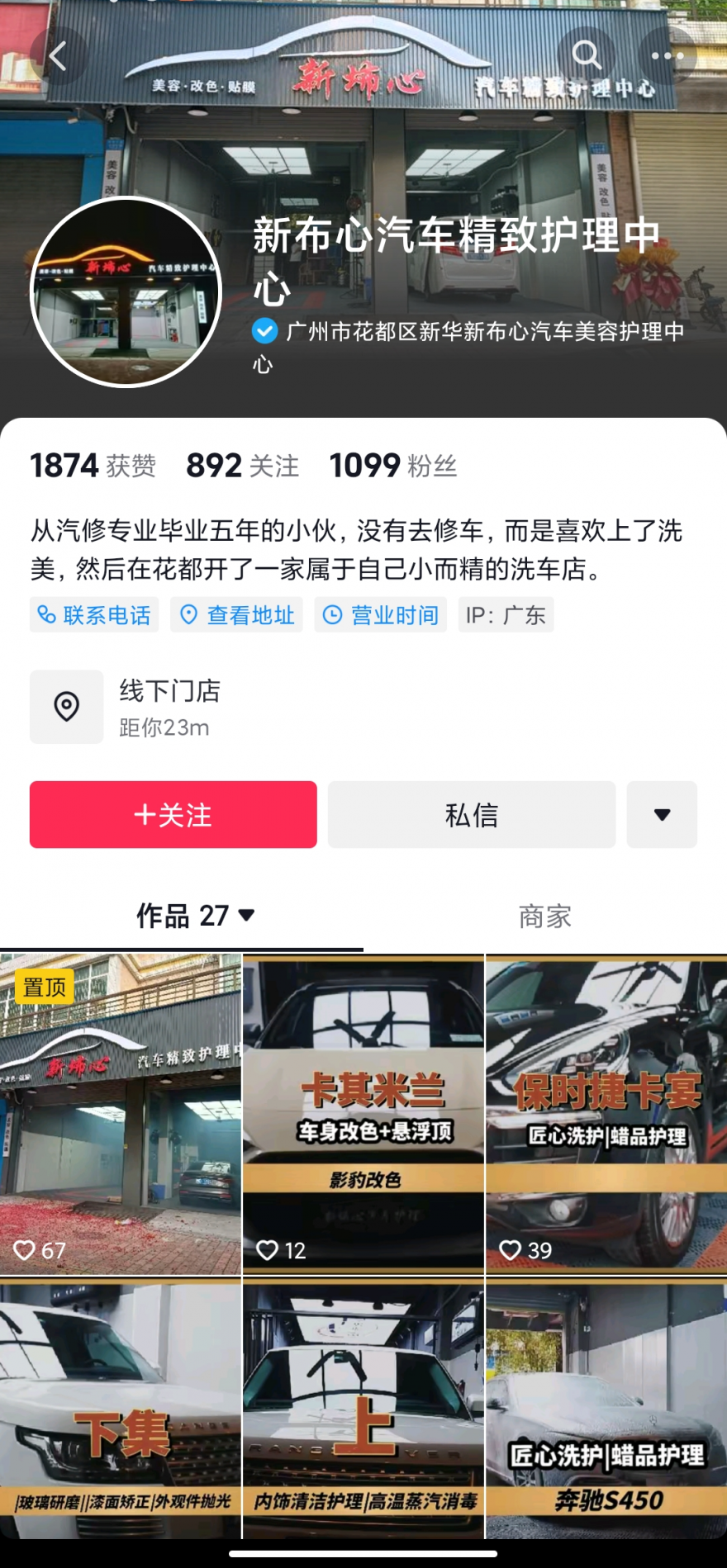Go back using the top-left arrow
727x1568 pixels.
click(x=58, y=56)
